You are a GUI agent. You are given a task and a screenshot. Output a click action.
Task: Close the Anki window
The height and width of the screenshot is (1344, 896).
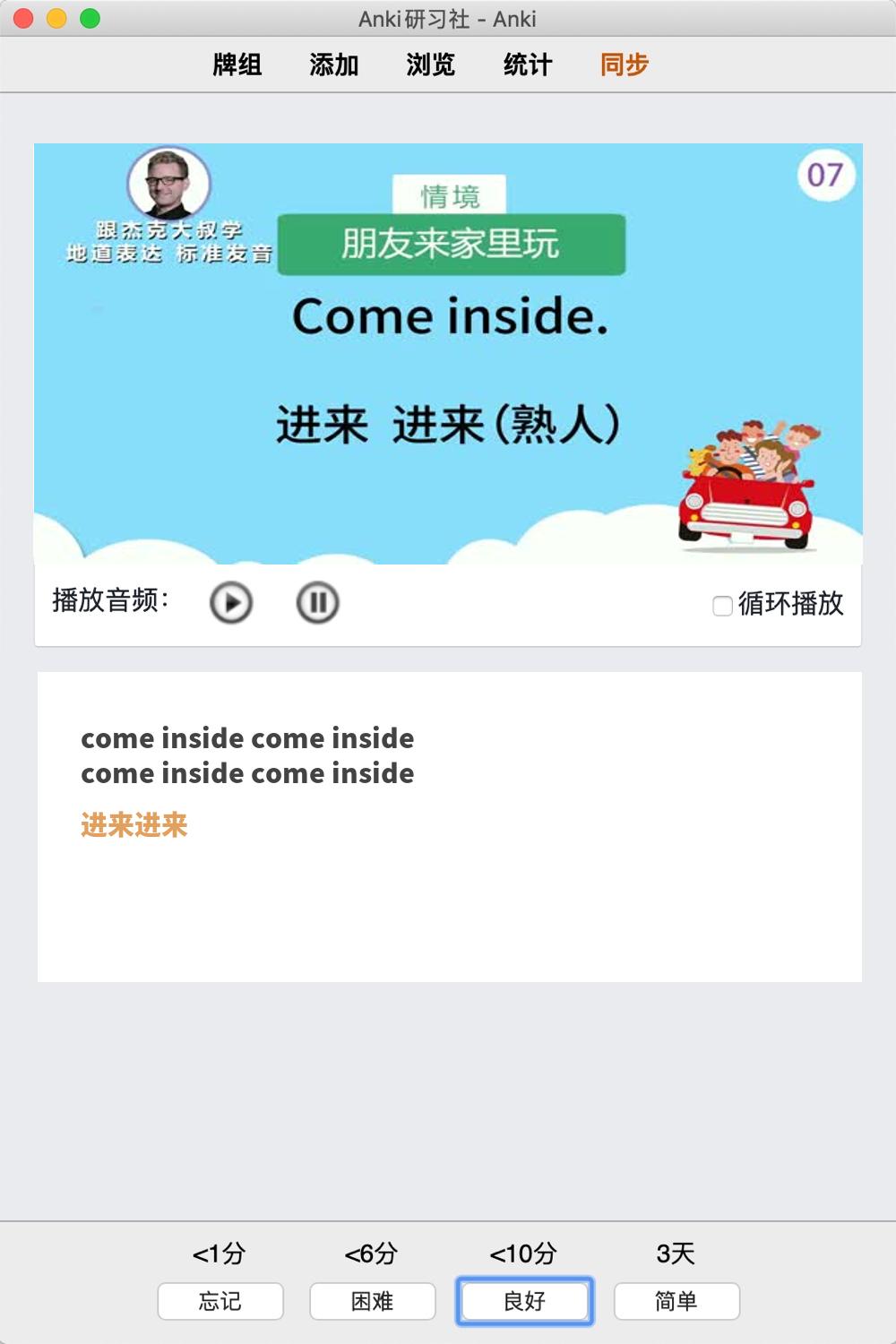pos(24,18)
